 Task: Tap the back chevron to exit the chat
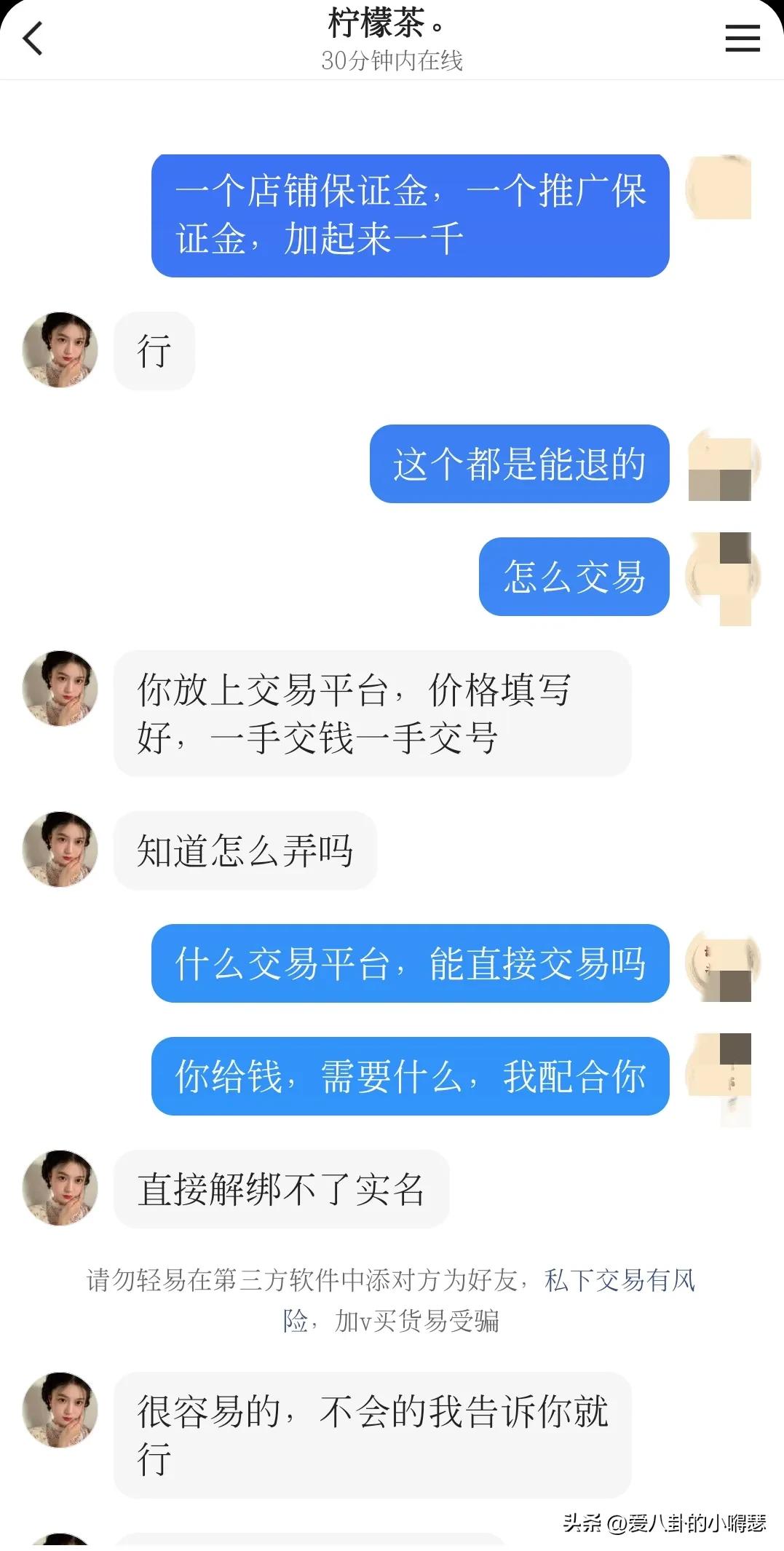tap(32, 39)
